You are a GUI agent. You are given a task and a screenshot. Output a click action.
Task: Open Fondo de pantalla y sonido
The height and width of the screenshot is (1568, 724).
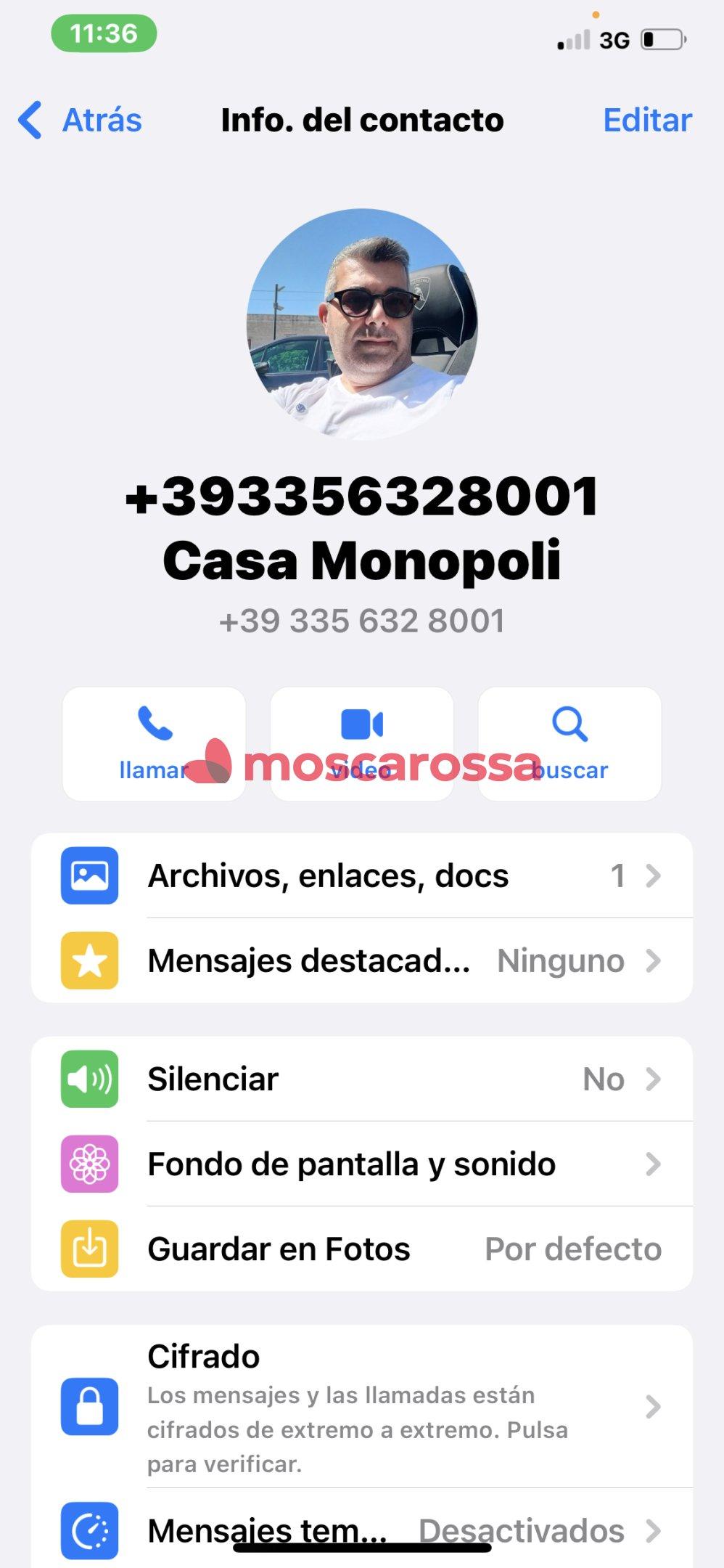(x=361, y=1164)
